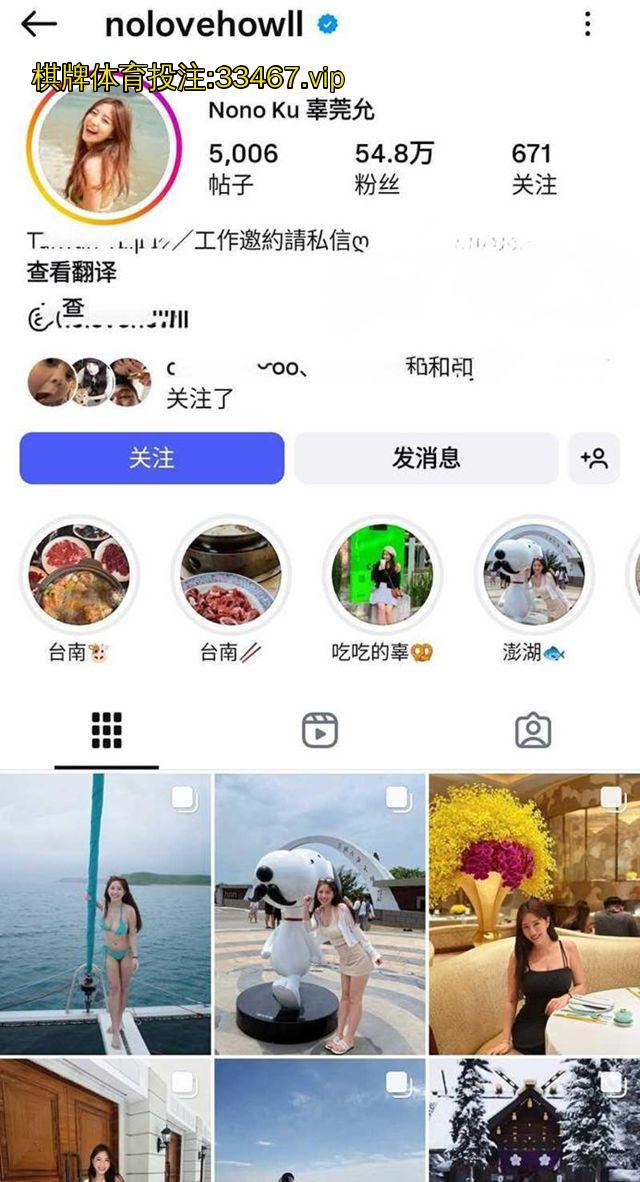The height and width of the screenshot is (1182, 640).
Task: Switch to the posts grid tab
Action: click(106, 731)
